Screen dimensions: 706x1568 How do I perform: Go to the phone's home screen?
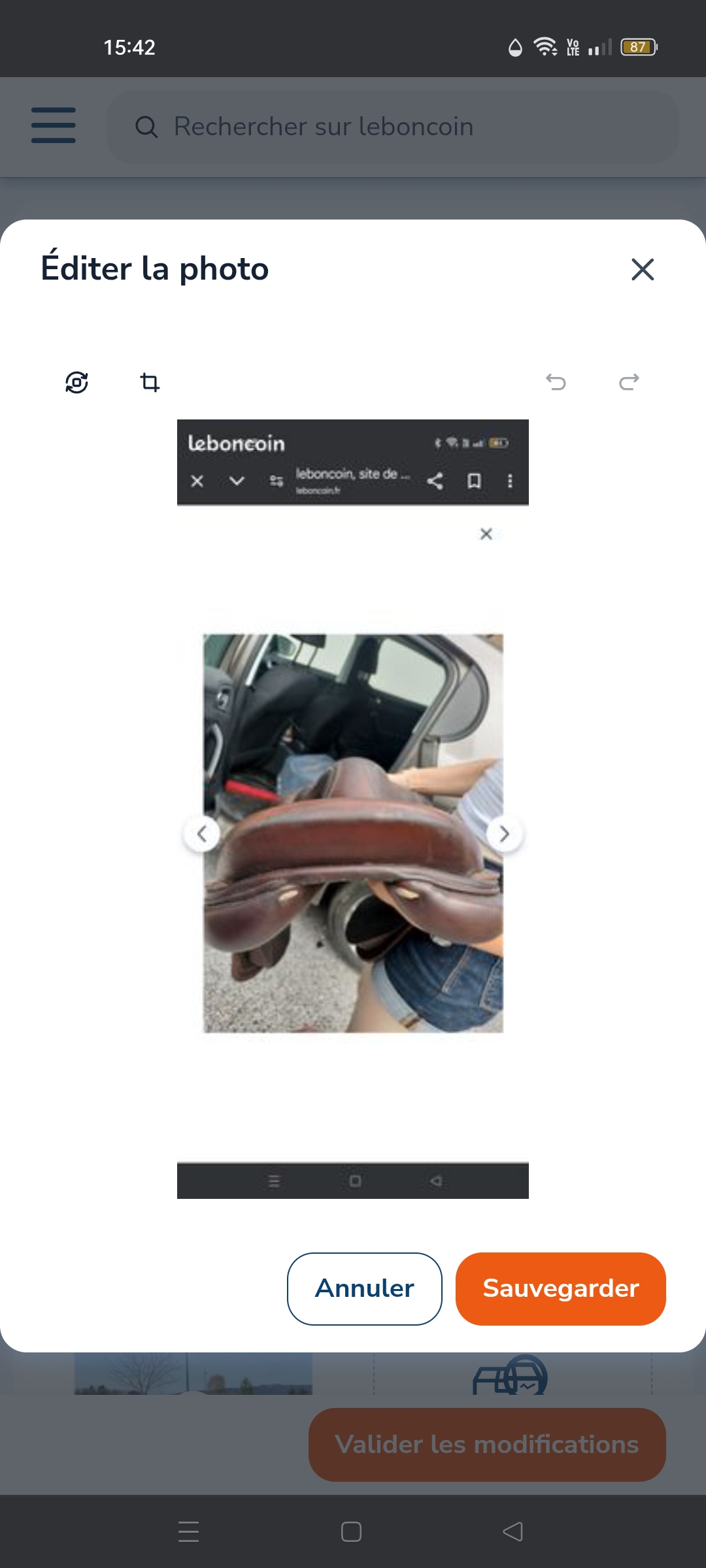tap(351, 1531)
